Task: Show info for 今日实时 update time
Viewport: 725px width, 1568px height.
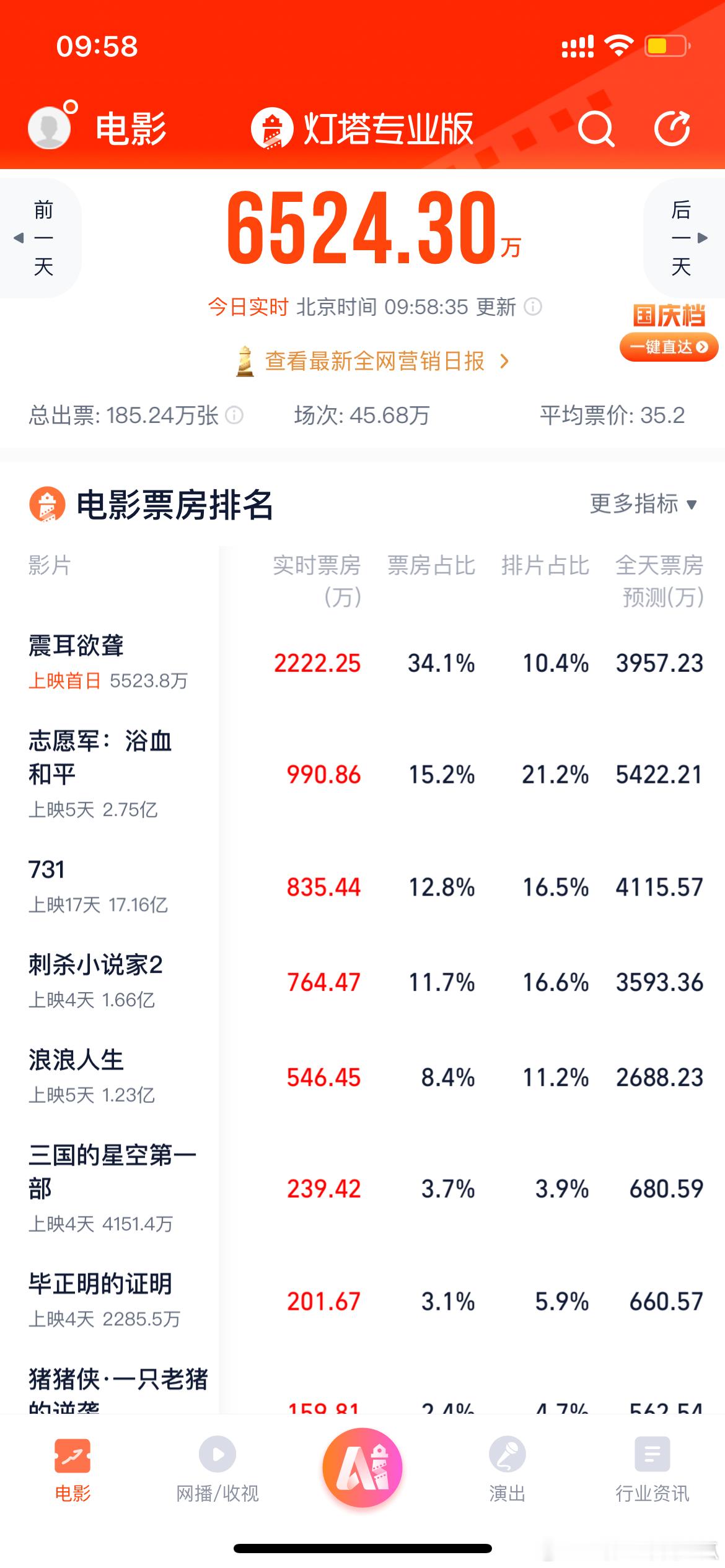Action: pos(533,307)
